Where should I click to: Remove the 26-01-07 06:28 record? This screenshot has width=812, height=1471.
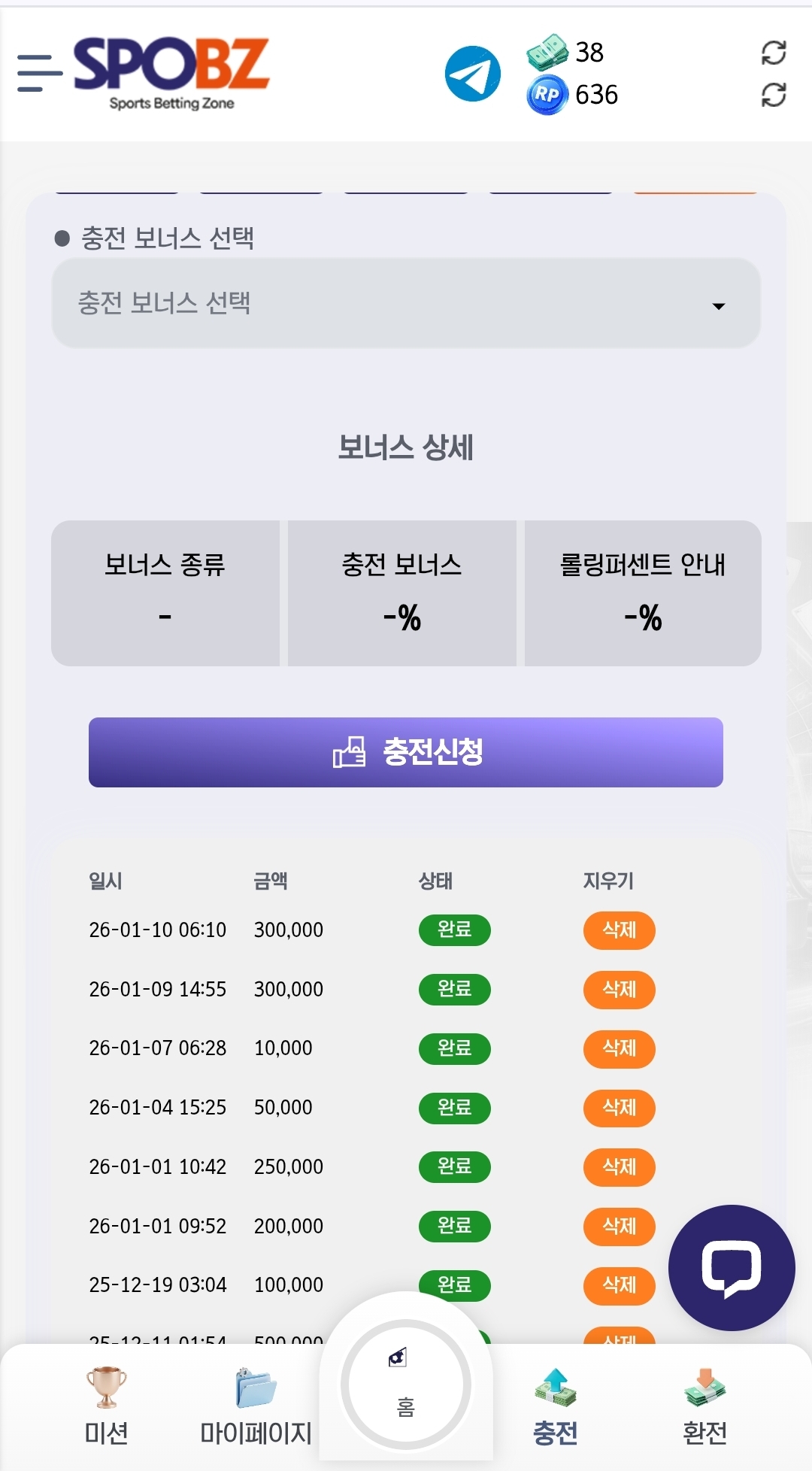tap(619, 1048)
